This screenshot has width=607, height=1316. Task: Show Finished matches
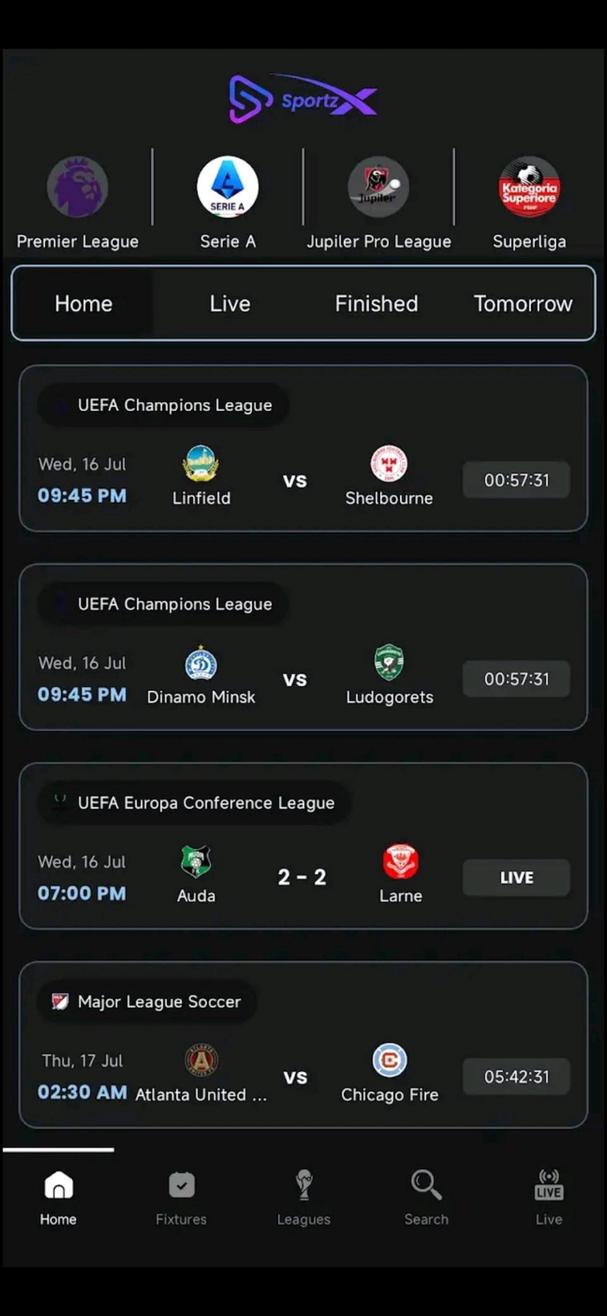coord(376,304)
